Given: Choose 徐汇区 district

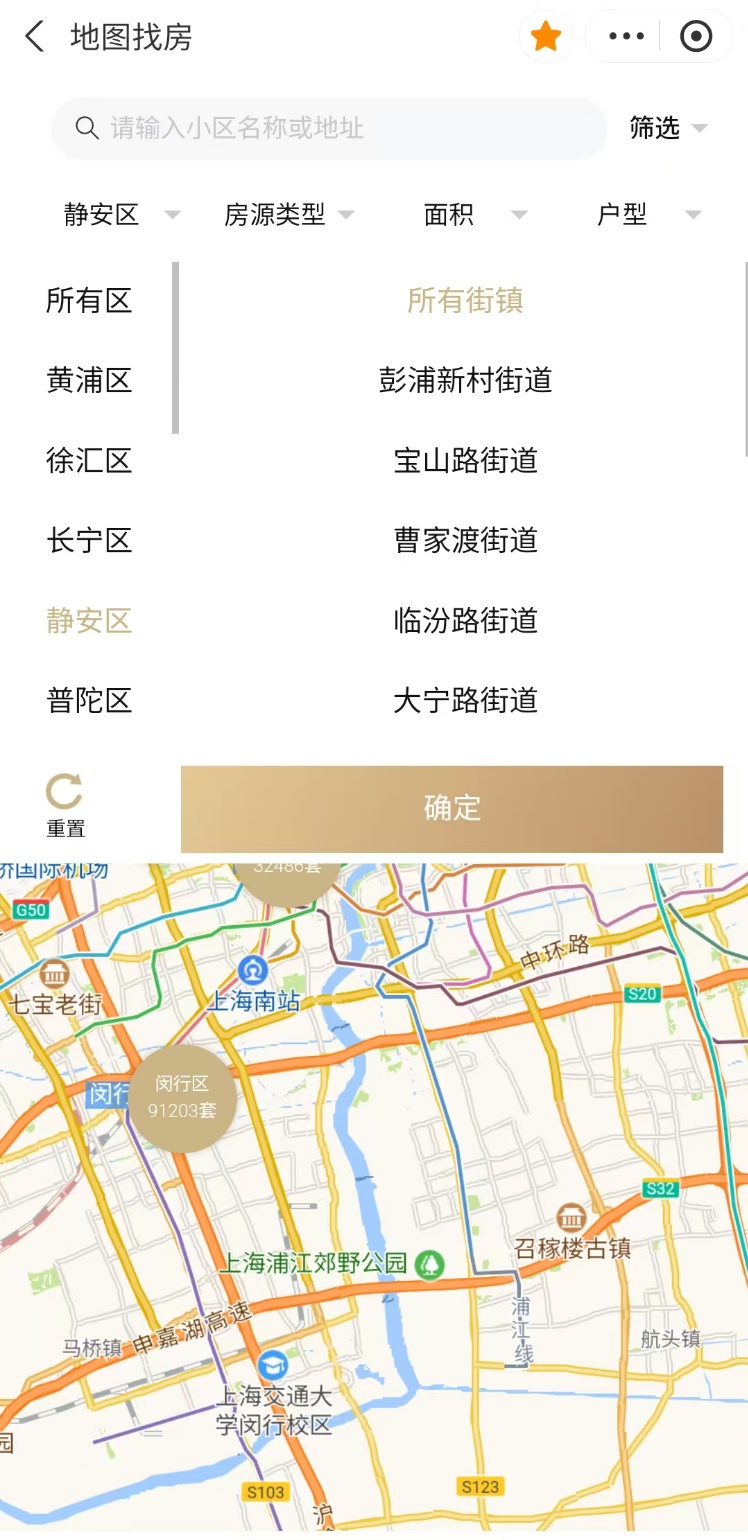Looking at the screenshot, I should coord(89,460).
